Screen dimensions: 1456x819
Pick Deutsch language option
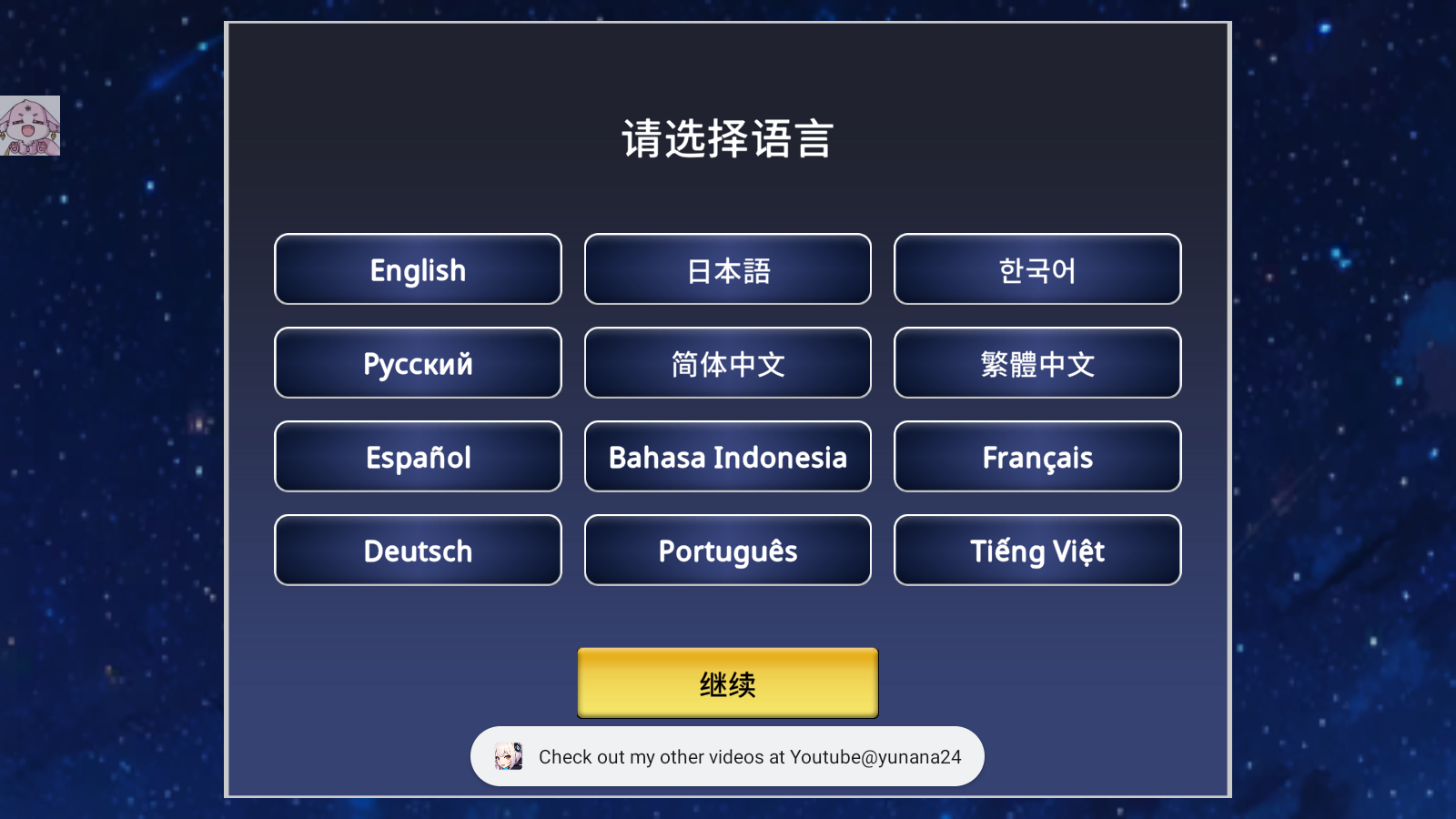[x=418, y=551]
